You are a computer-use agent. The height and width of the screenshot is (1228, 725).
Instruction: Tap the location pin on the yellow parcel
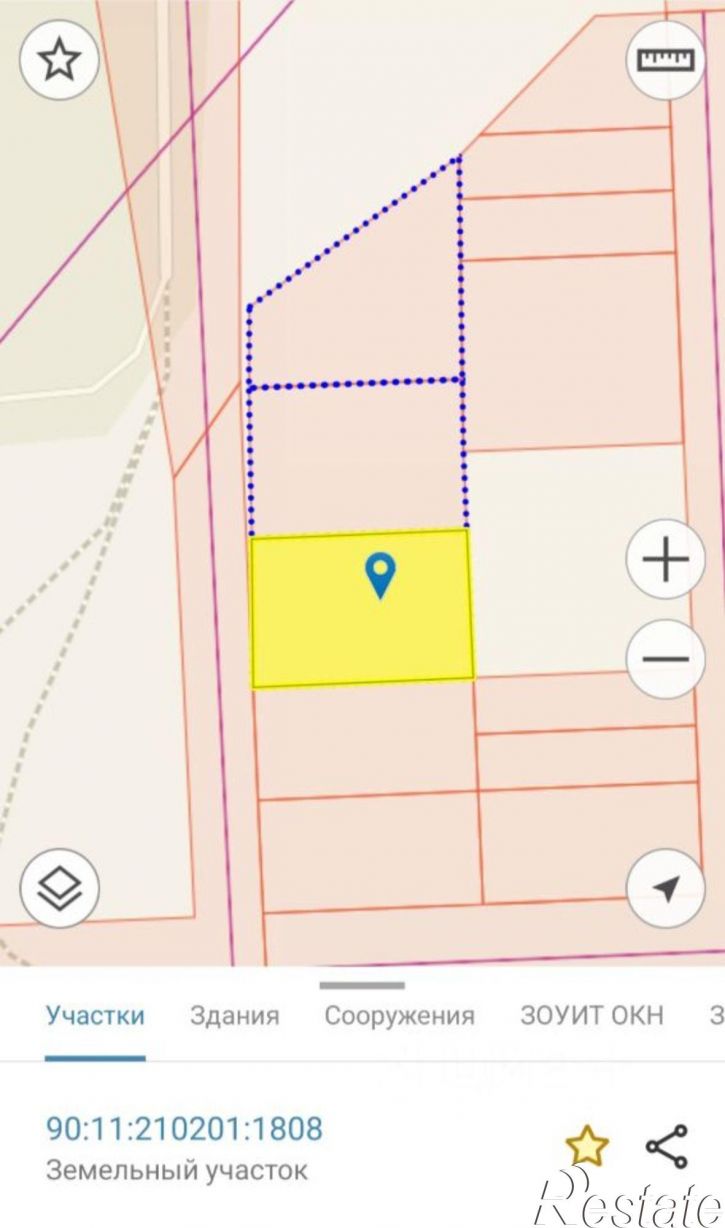point(380,576)
